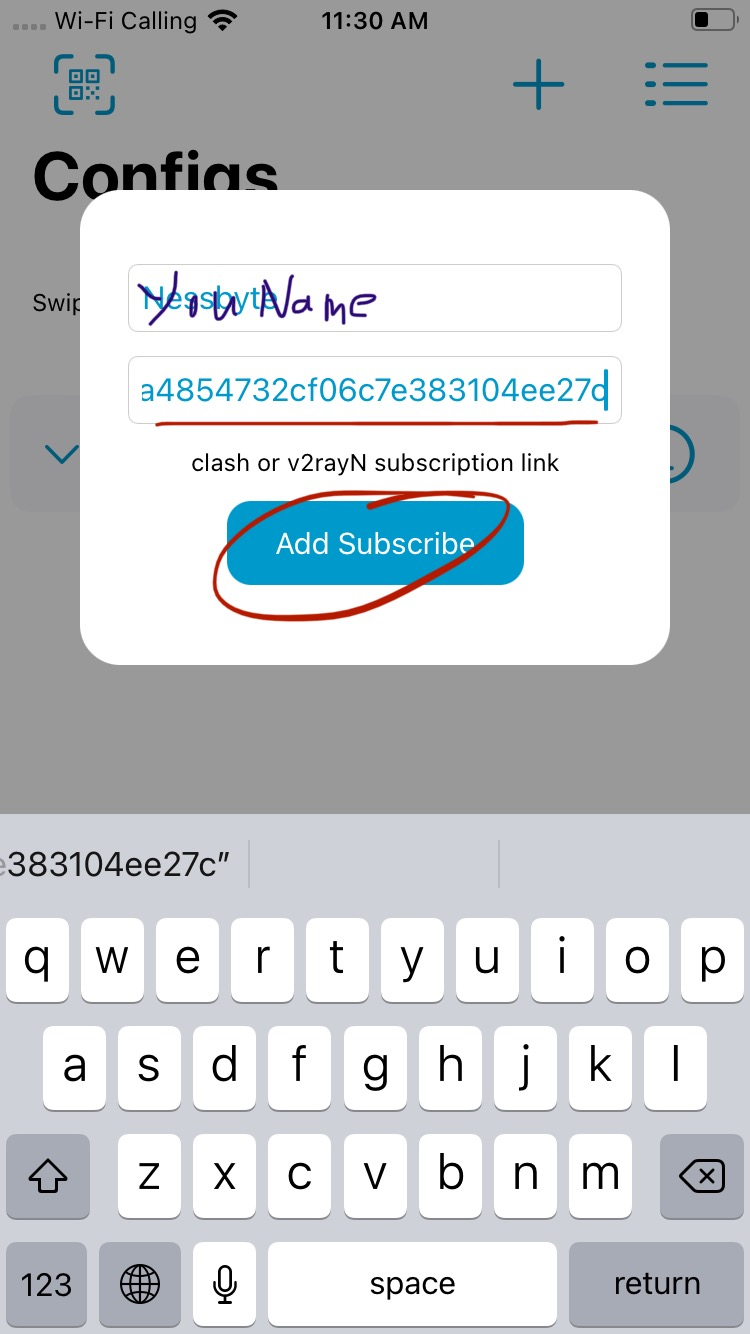The width and height of the screenshot is (750, 1334).
Task: Tap the globe key to change language
Action: (x=142, y=1284)
